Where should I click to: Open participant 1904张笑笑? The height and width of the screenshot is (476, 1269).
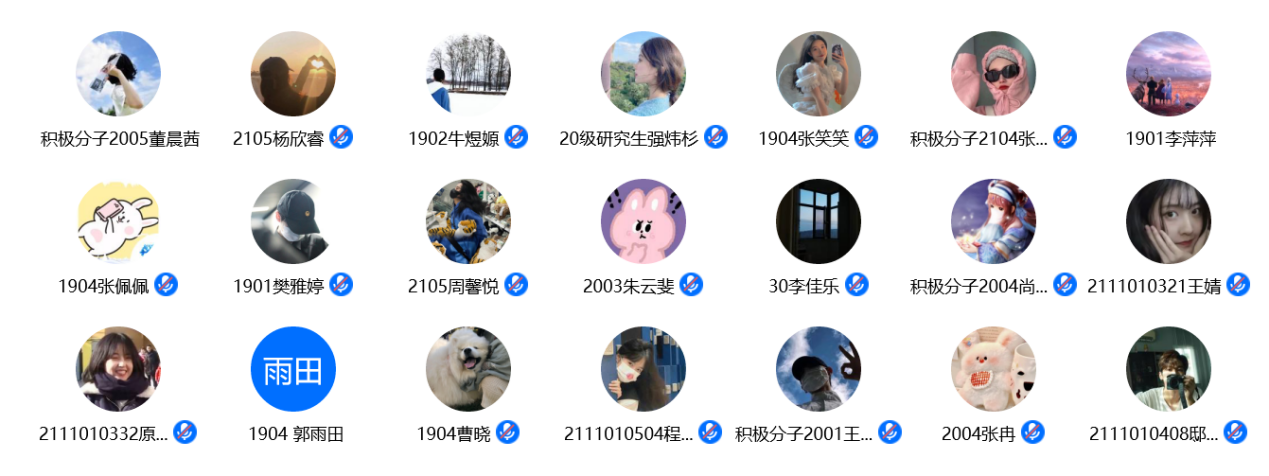click(818, 74)
